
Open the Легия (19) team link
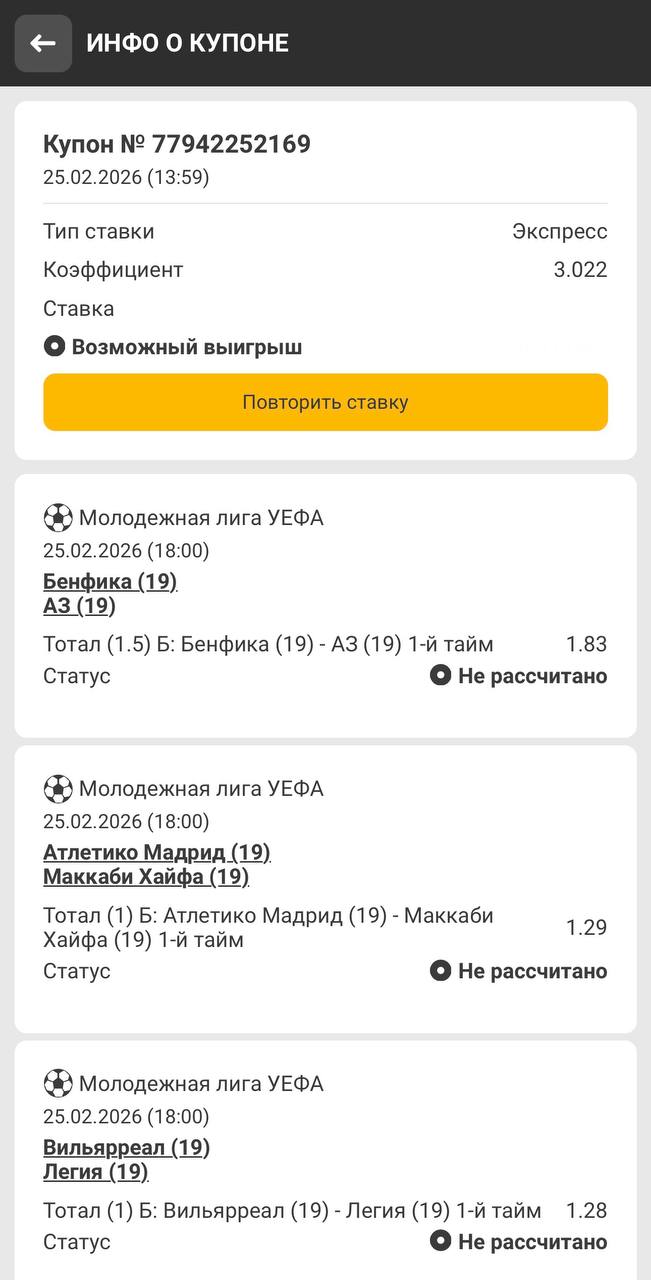95,1172
